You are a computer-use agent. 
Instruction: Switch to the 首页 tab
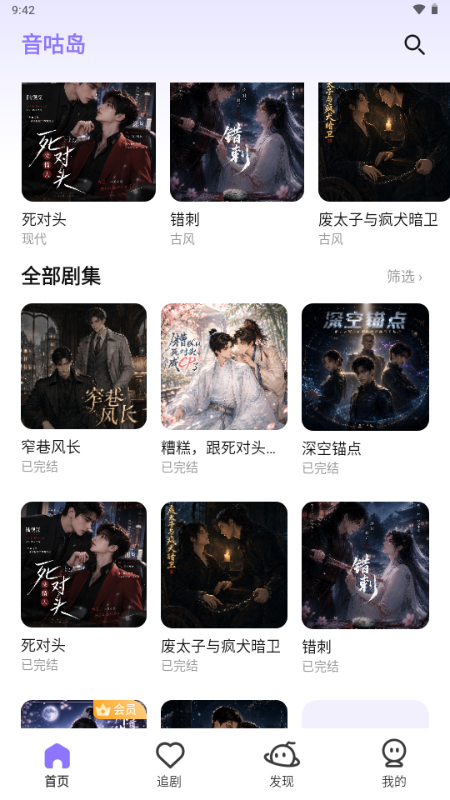point(57,764)
